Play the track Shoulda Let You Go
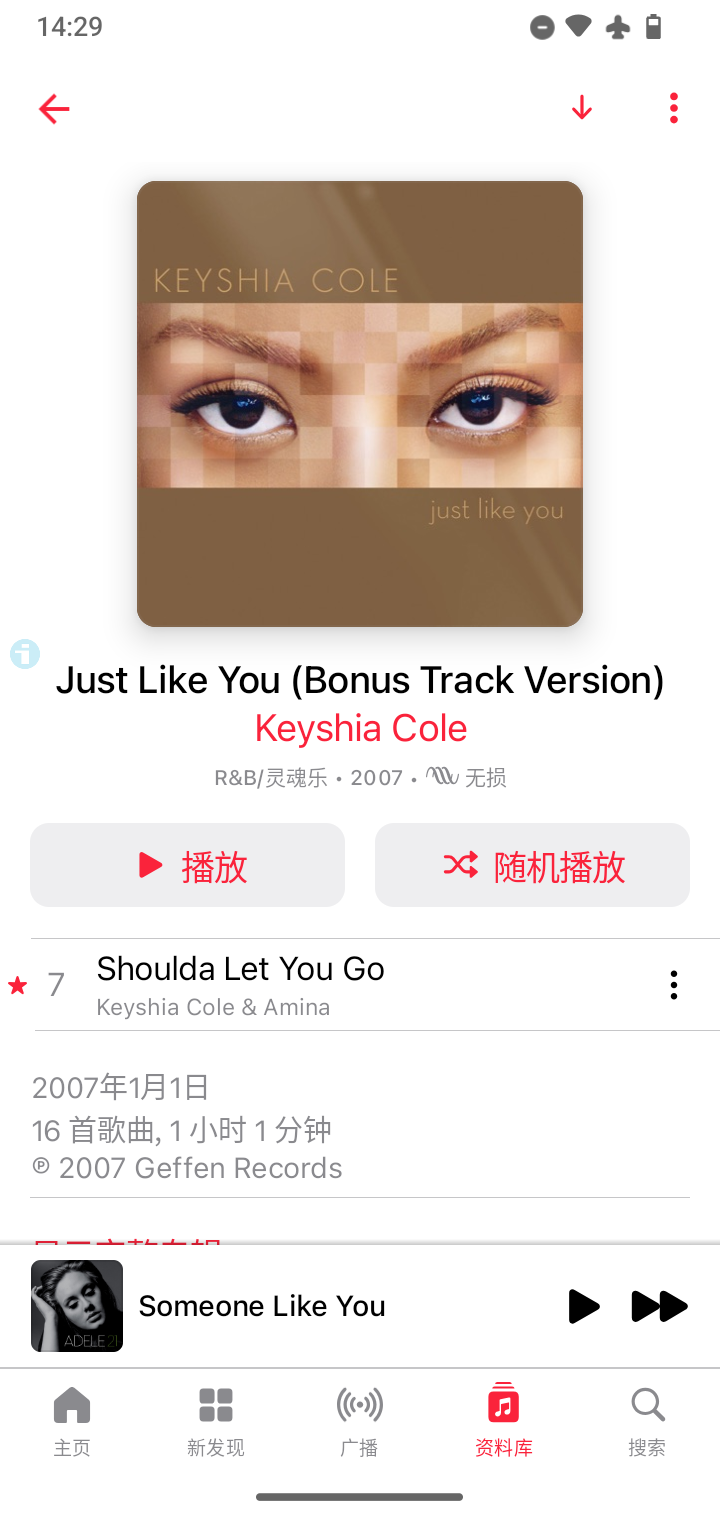Image resolution: width=720 pixels, height=1520 pixels. click(x=340, y=985)
